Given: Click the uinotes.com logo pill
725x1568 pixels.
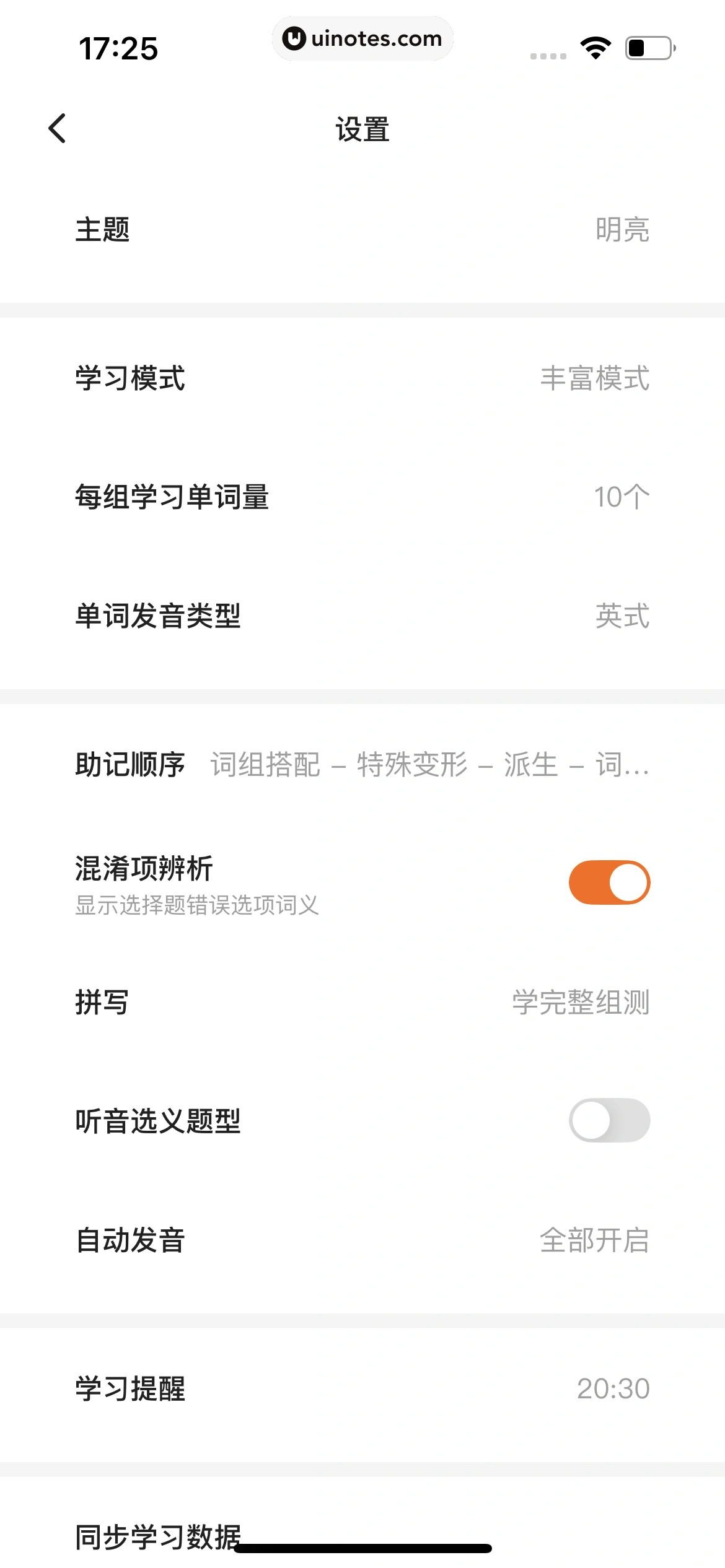Looking at the screenshot, I should coord(362,38).
